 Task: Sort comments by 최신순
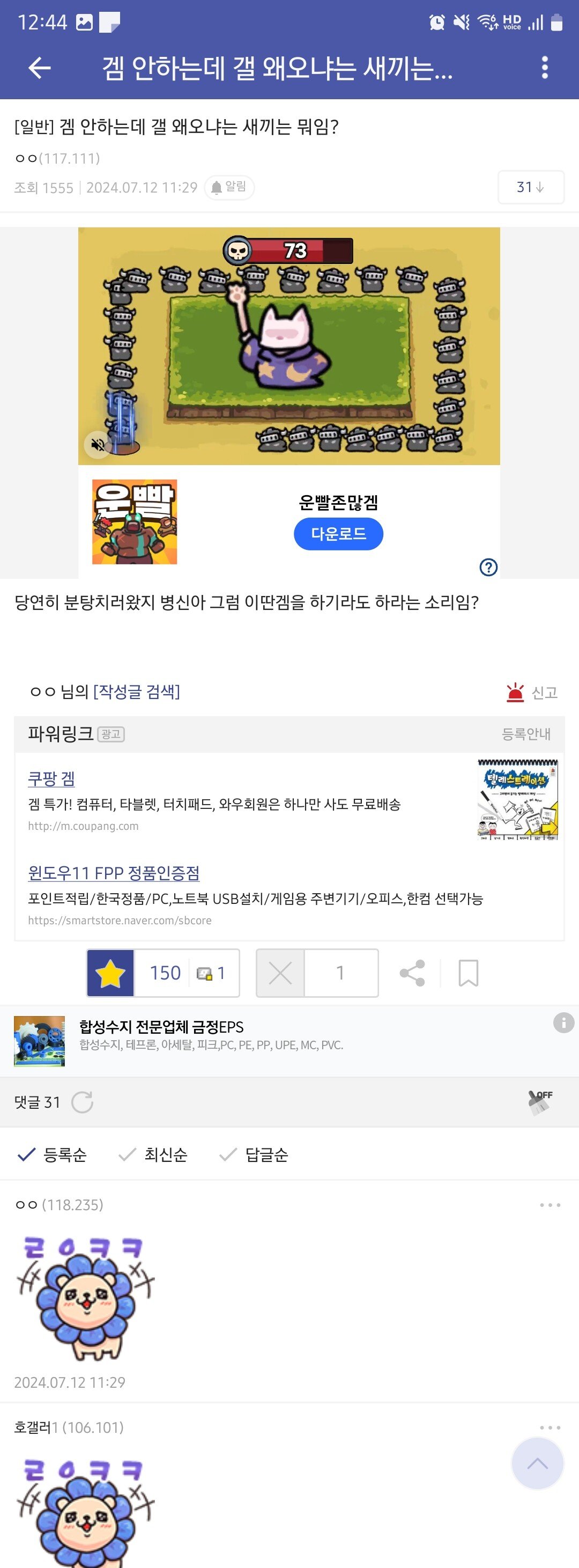pyautogui.click(x=153, y=1155)
